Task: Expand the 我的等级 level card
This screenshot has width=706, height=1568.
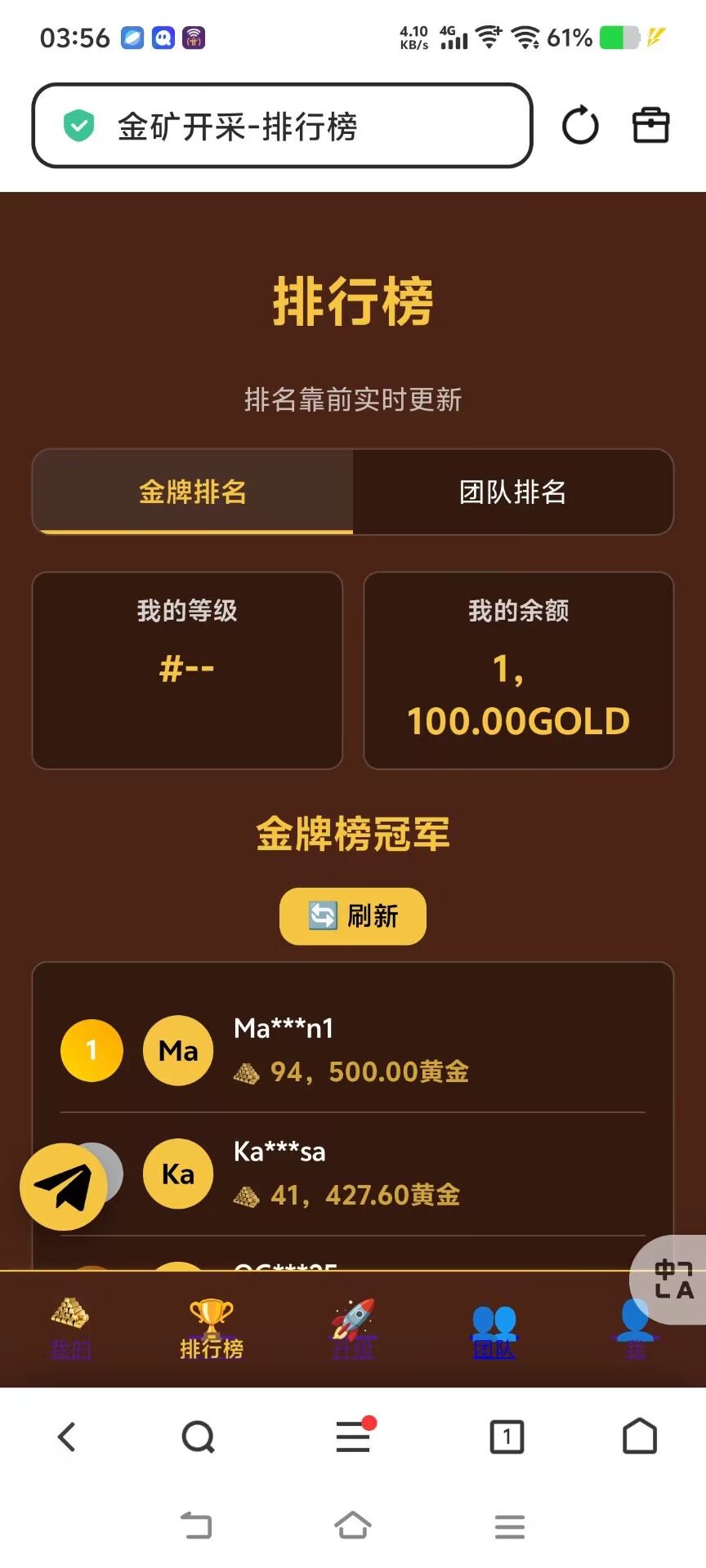Action: coord(187,670)
